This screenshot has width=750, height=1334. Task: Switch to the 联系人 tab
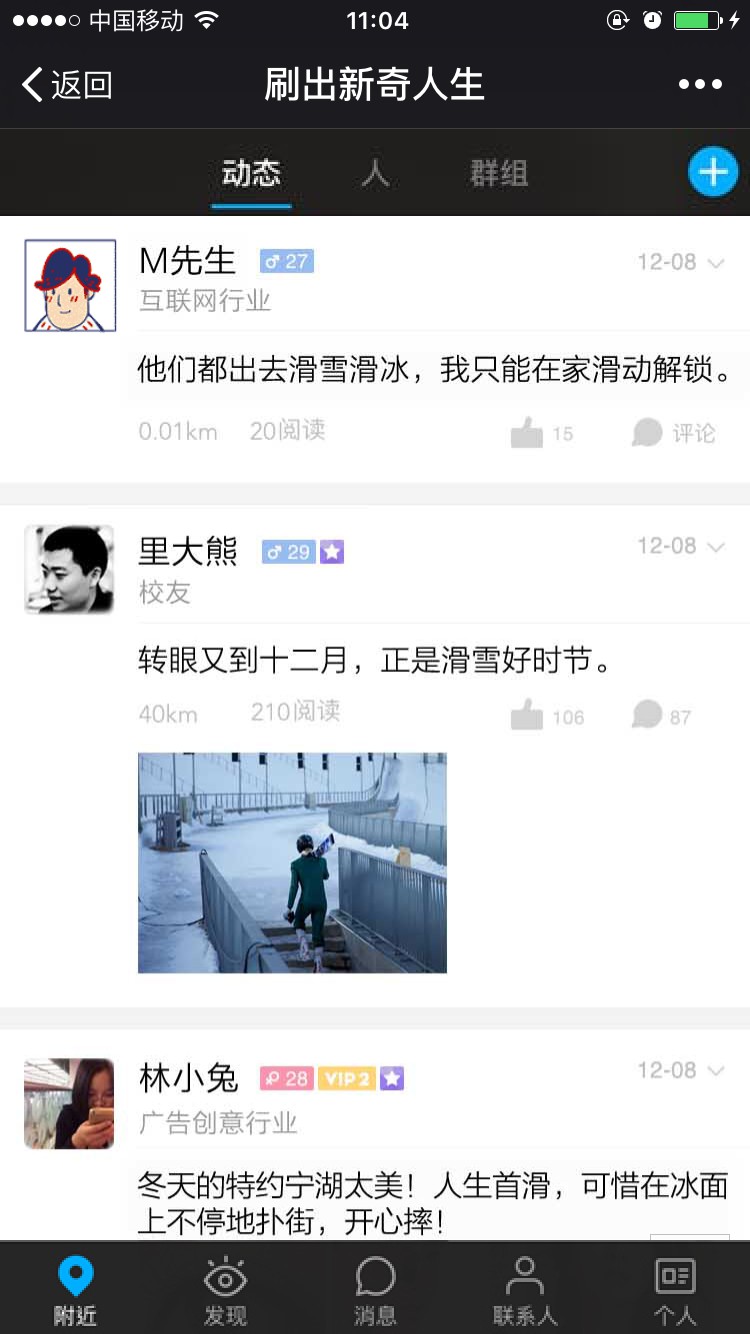(x=524, y=1291)
